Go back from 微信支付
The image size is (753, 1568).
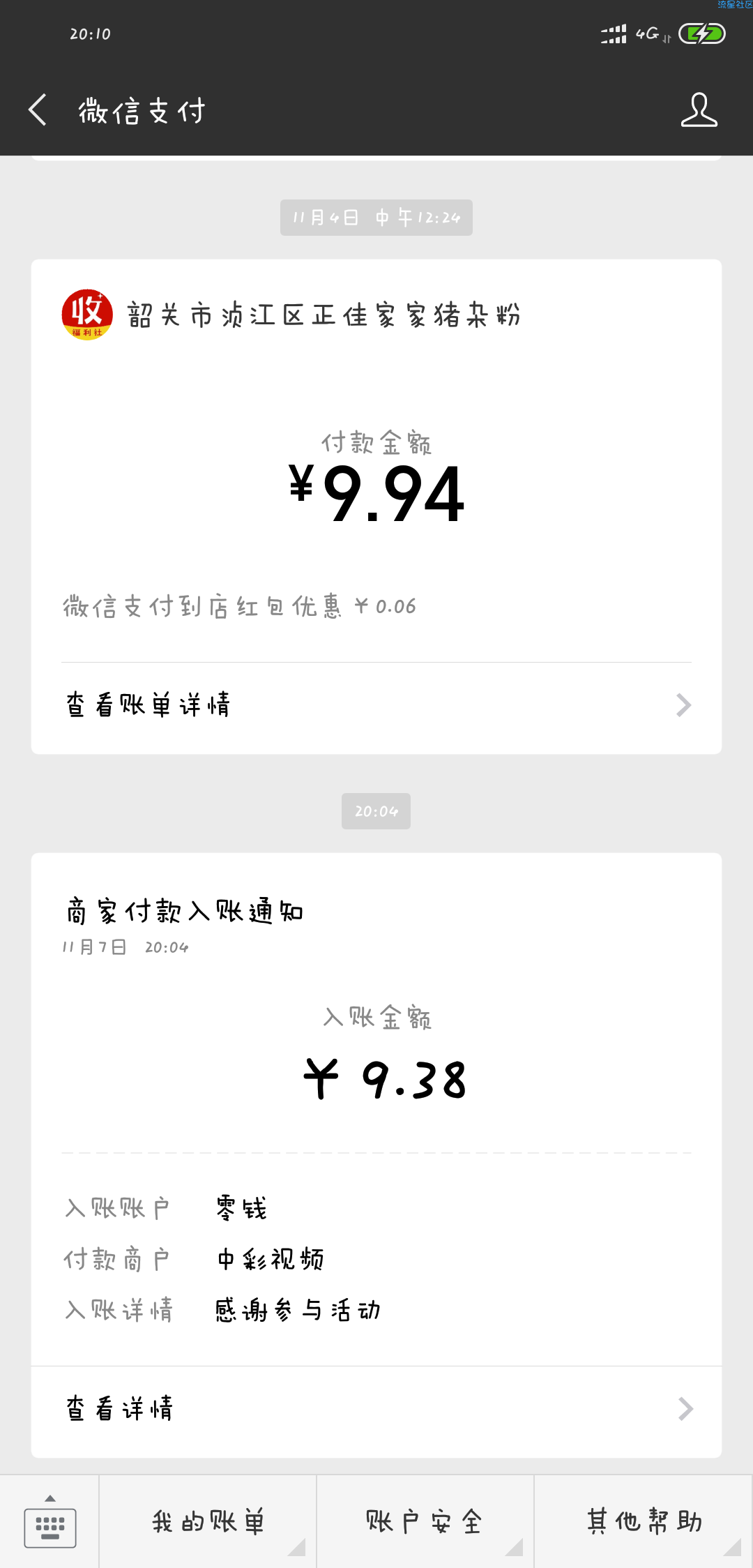point(38,110)
